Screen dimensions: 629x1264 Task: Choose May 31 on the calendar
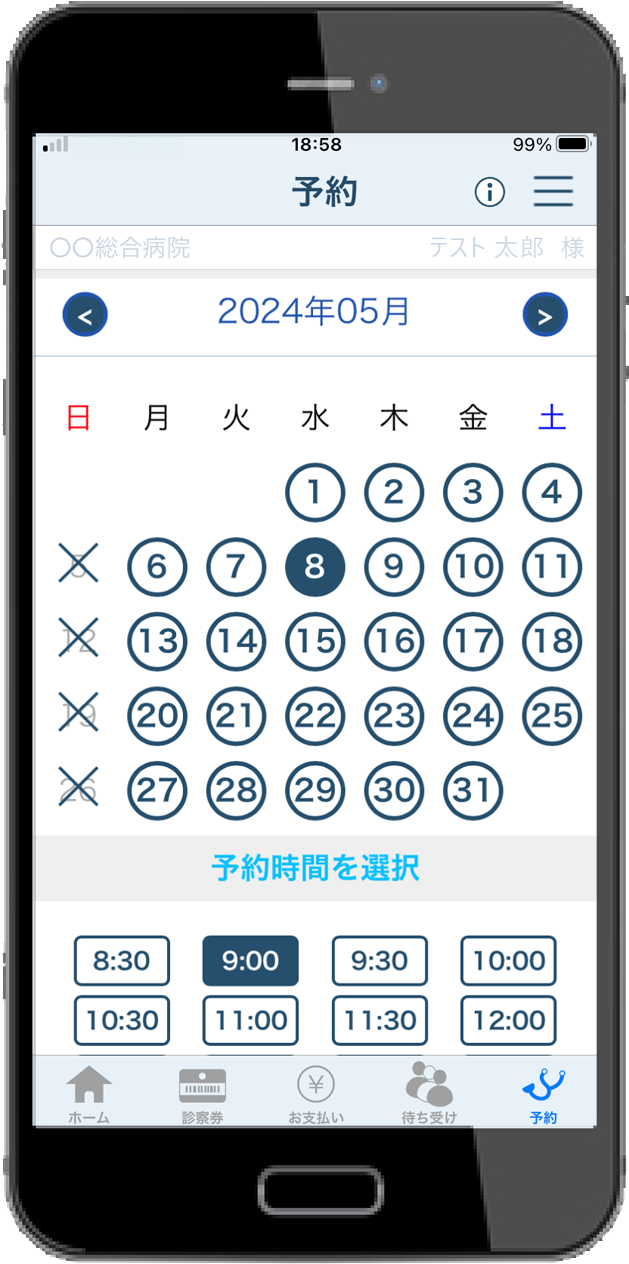click(x=472, y=791)
